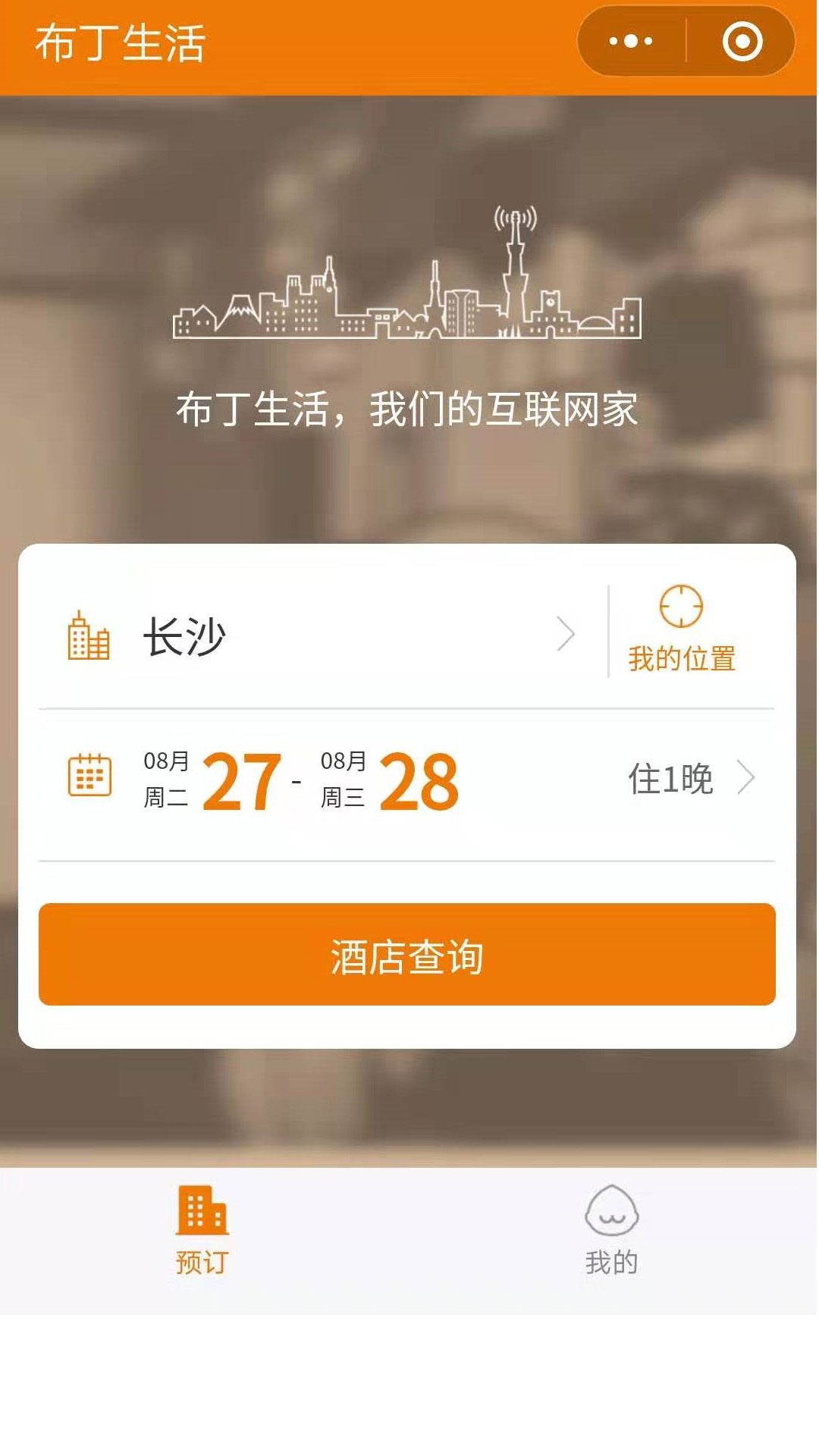Image resolution: width=819 pixels, height=1456 pixels.
Task: Tap the 酒店查询 button
Action: (x=407, y=955)
